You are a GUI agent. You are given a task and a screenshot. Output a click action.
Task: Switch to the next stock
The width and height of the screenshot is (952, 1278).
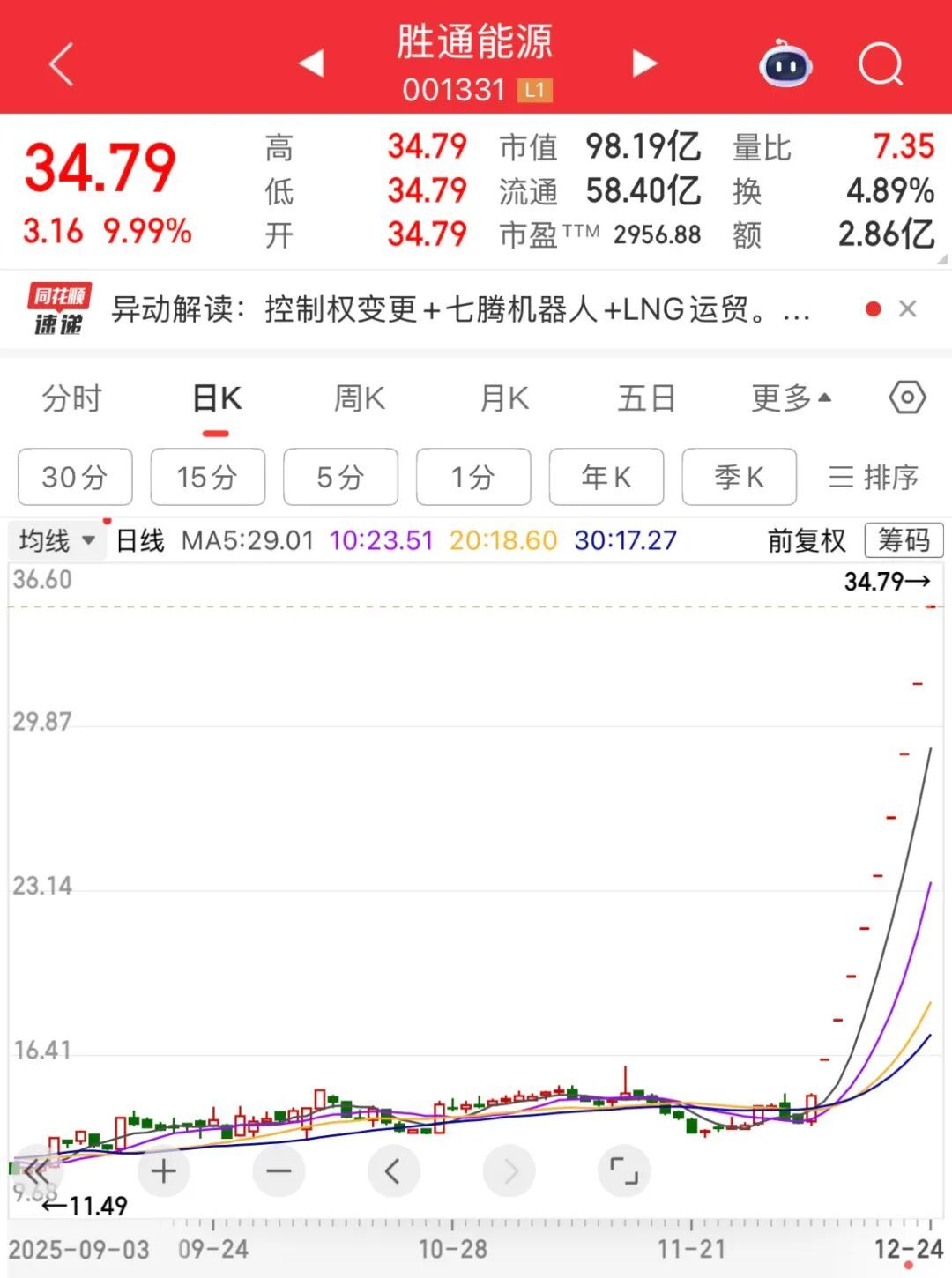[x=644, y=63]
